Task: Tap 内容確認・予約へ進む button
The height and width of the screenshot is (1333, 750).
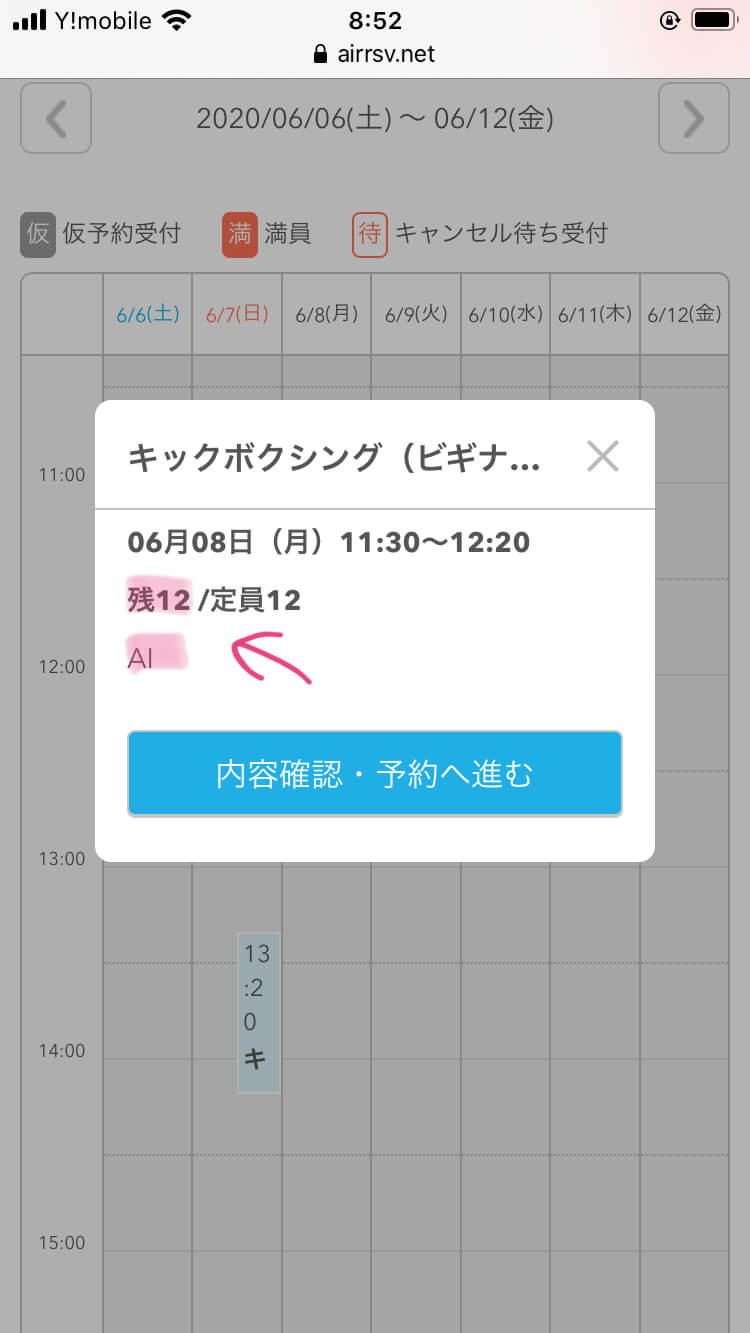Action: [375, 774]
